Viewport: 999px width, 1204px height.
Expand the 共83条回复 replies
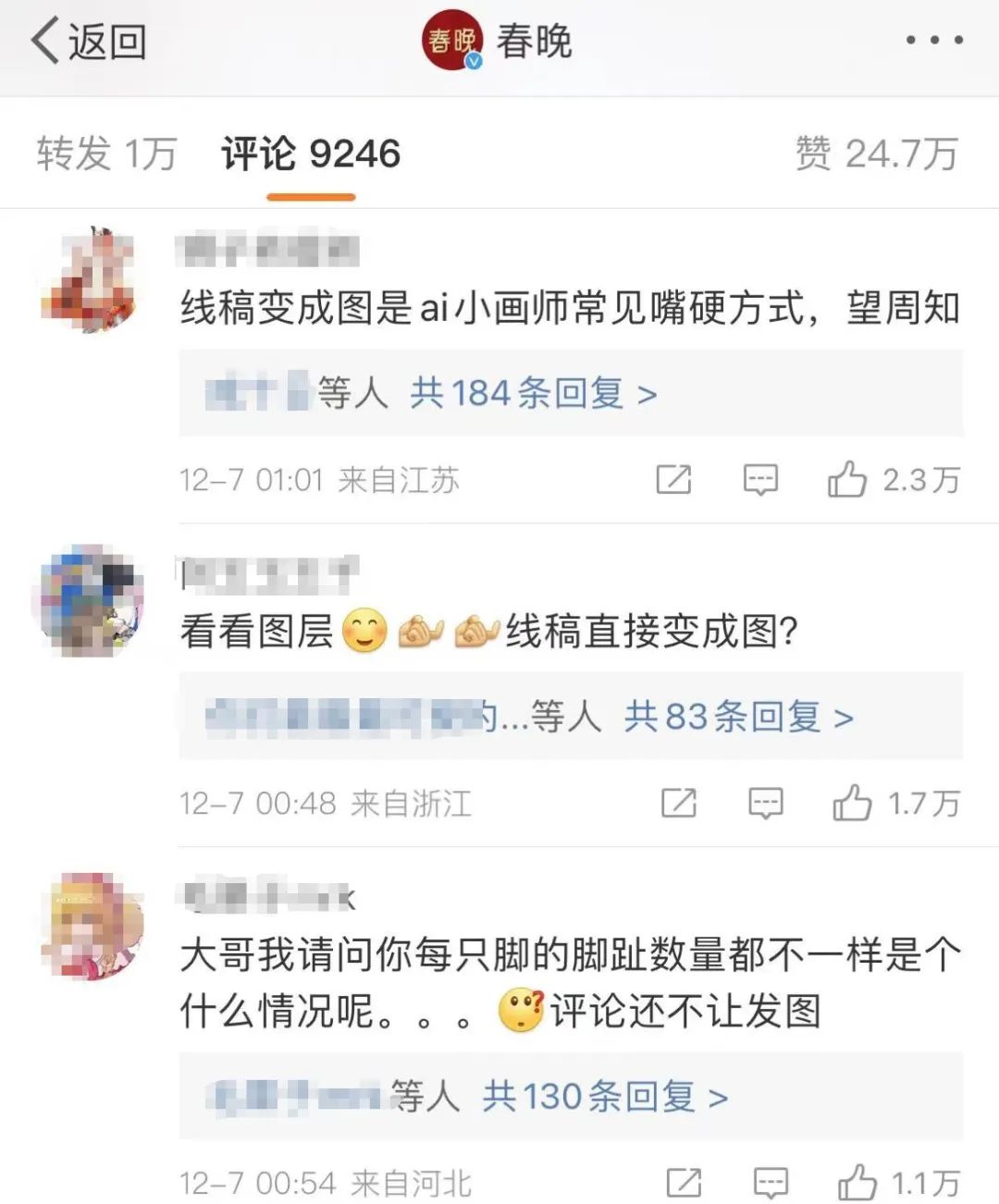[x=737, y=717]
